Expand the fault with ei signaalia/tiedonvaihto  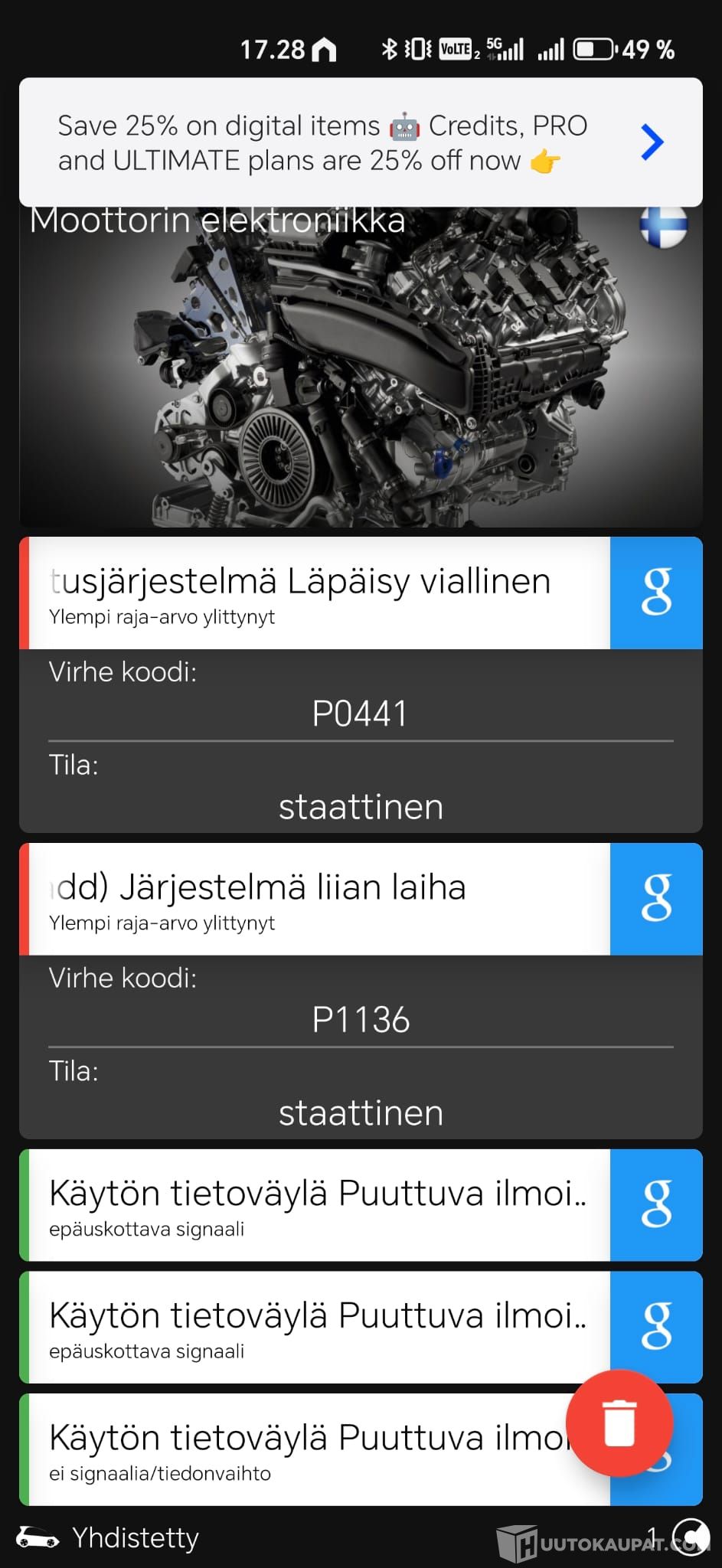tap(299, 1450)
